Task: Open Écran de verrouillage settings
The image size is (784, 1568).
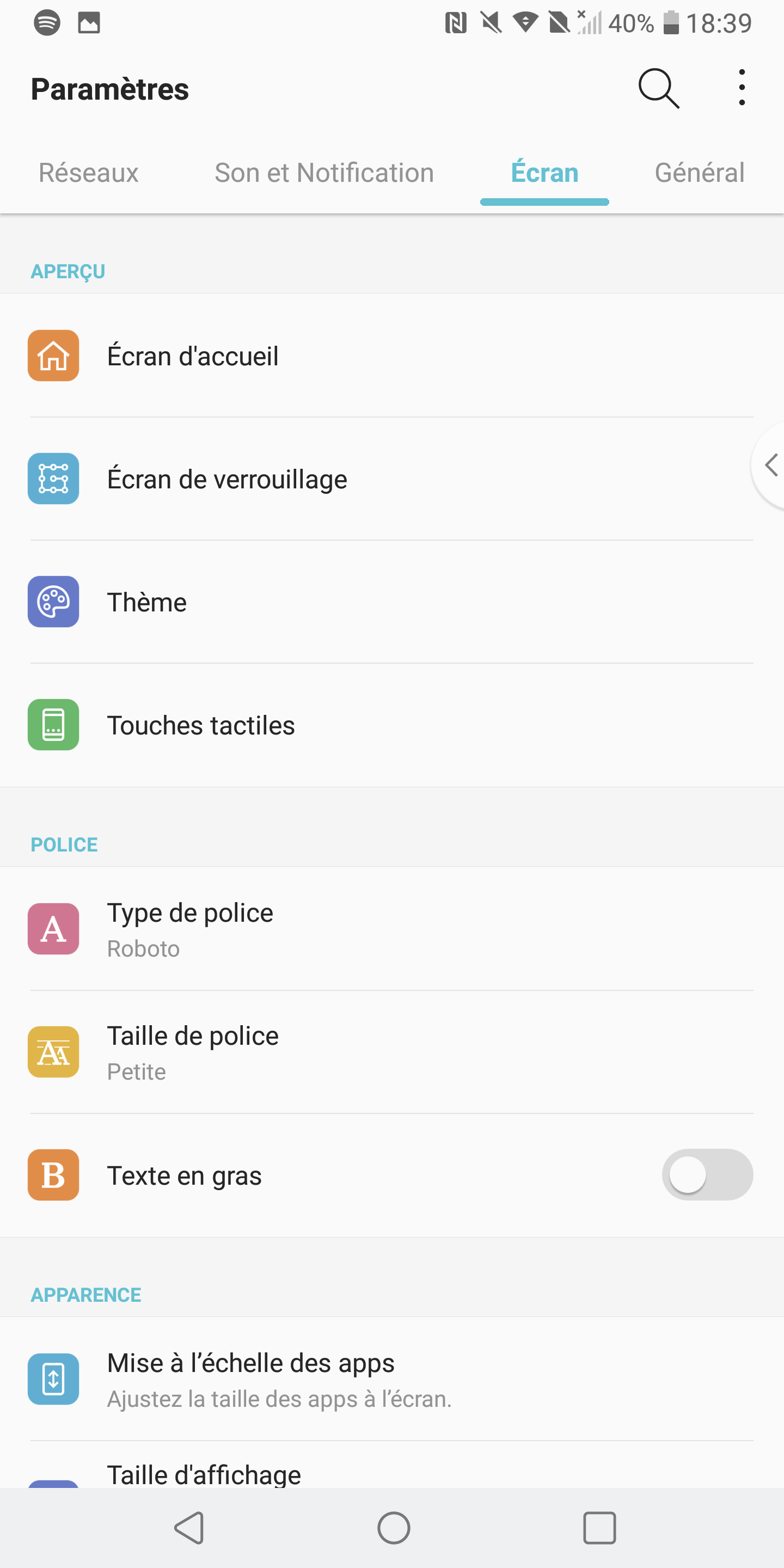Action: tap(392, 479)
